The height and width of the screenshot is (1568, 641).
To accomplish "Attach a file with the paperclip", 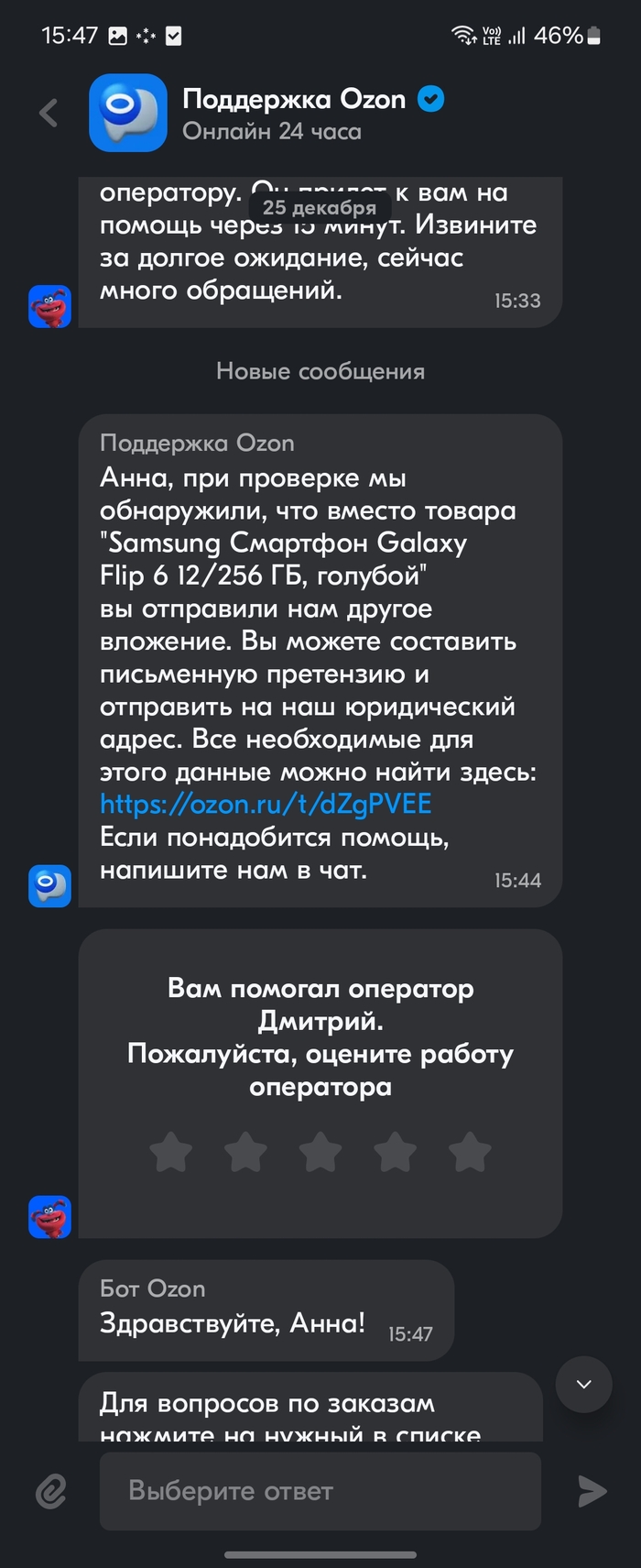I will 51,1492.
